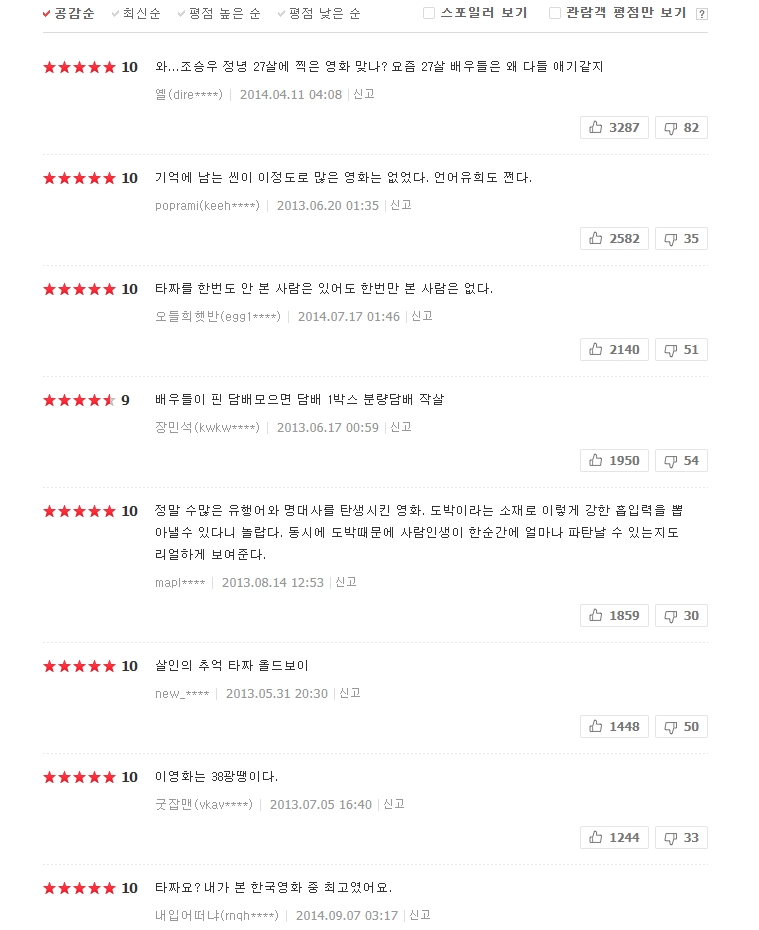Sort reviews by 평점 낮은 순
Viewport: 759px width, 930px height.
coord(318,14)
